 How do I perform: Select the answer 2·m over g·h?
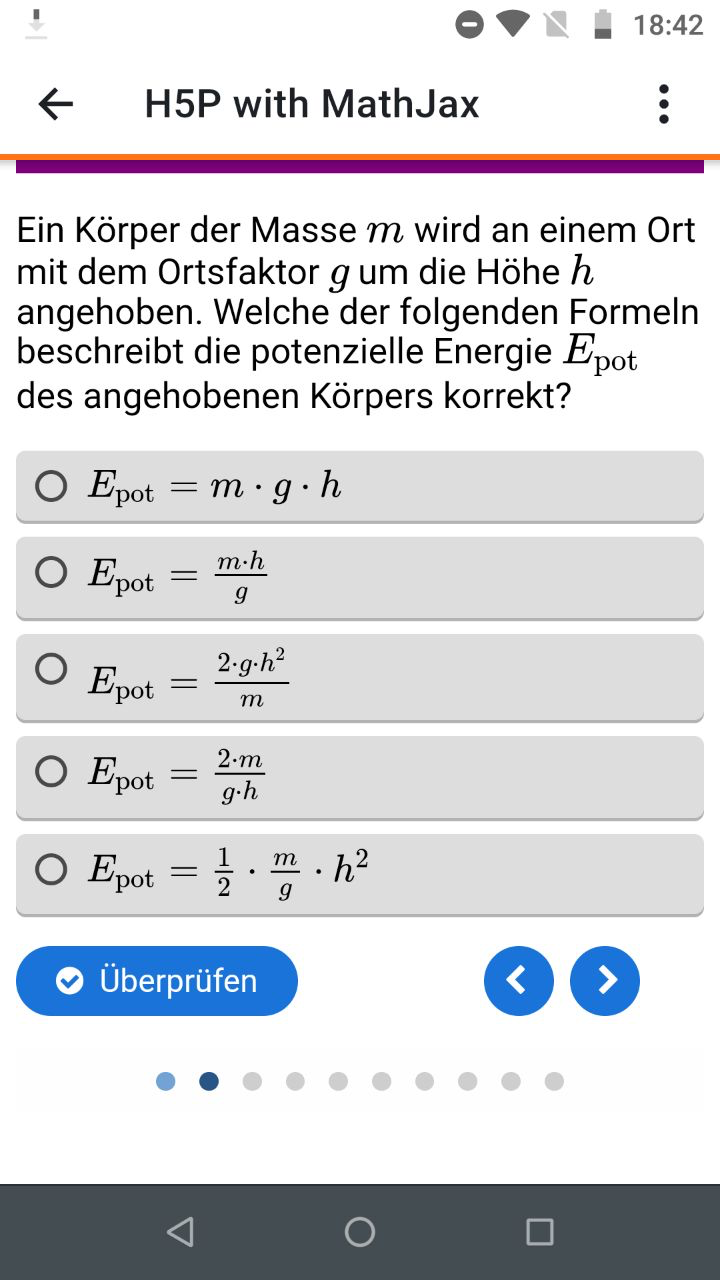[x=360, y=778]
